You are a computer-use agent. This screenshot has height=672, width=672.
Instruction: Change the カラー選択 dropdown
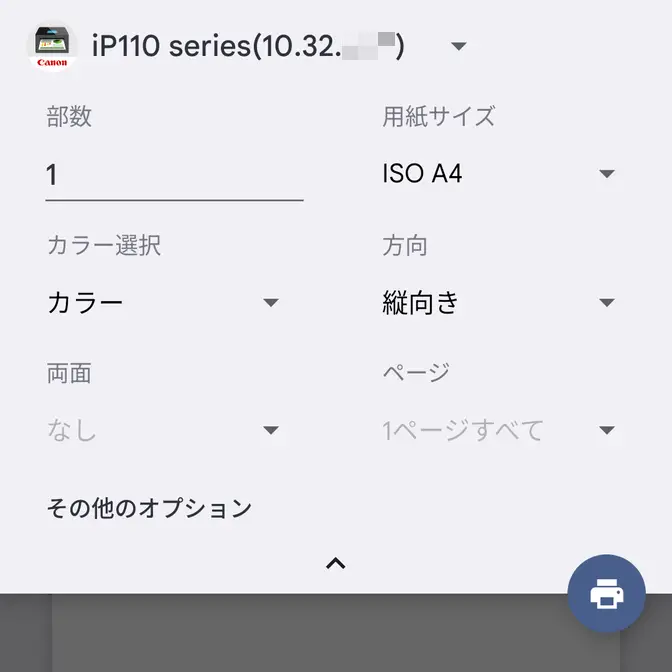click(x=163, y=303)
